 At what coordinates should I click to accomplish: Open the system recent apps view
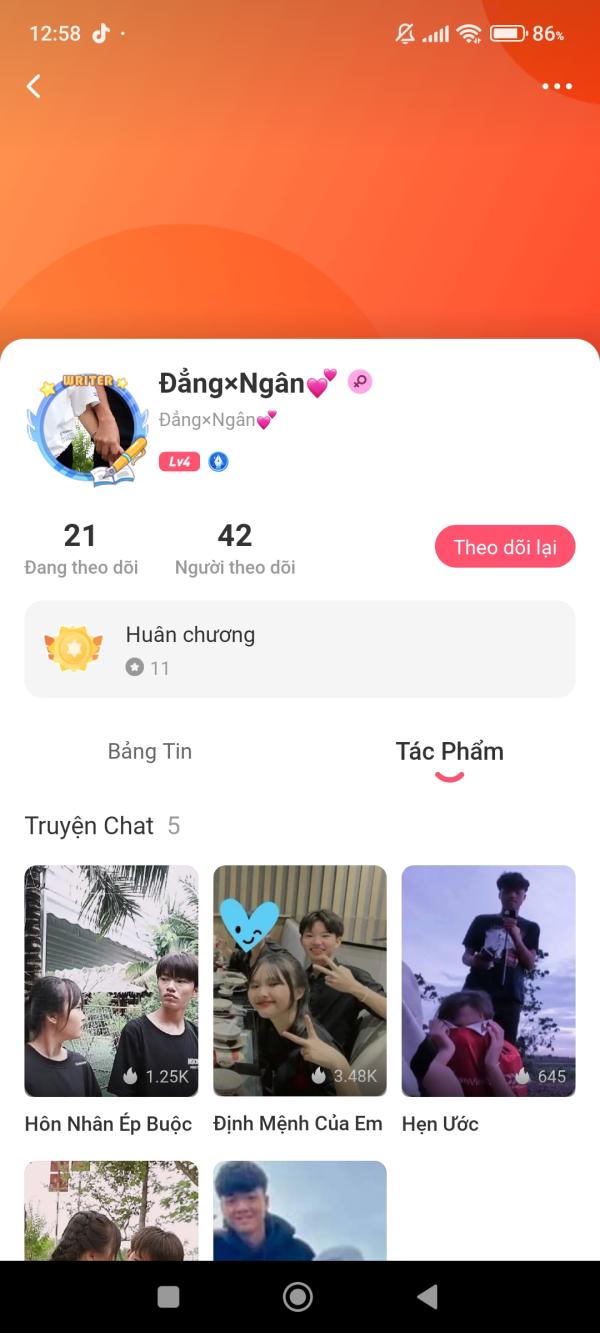pos(169,1297)
